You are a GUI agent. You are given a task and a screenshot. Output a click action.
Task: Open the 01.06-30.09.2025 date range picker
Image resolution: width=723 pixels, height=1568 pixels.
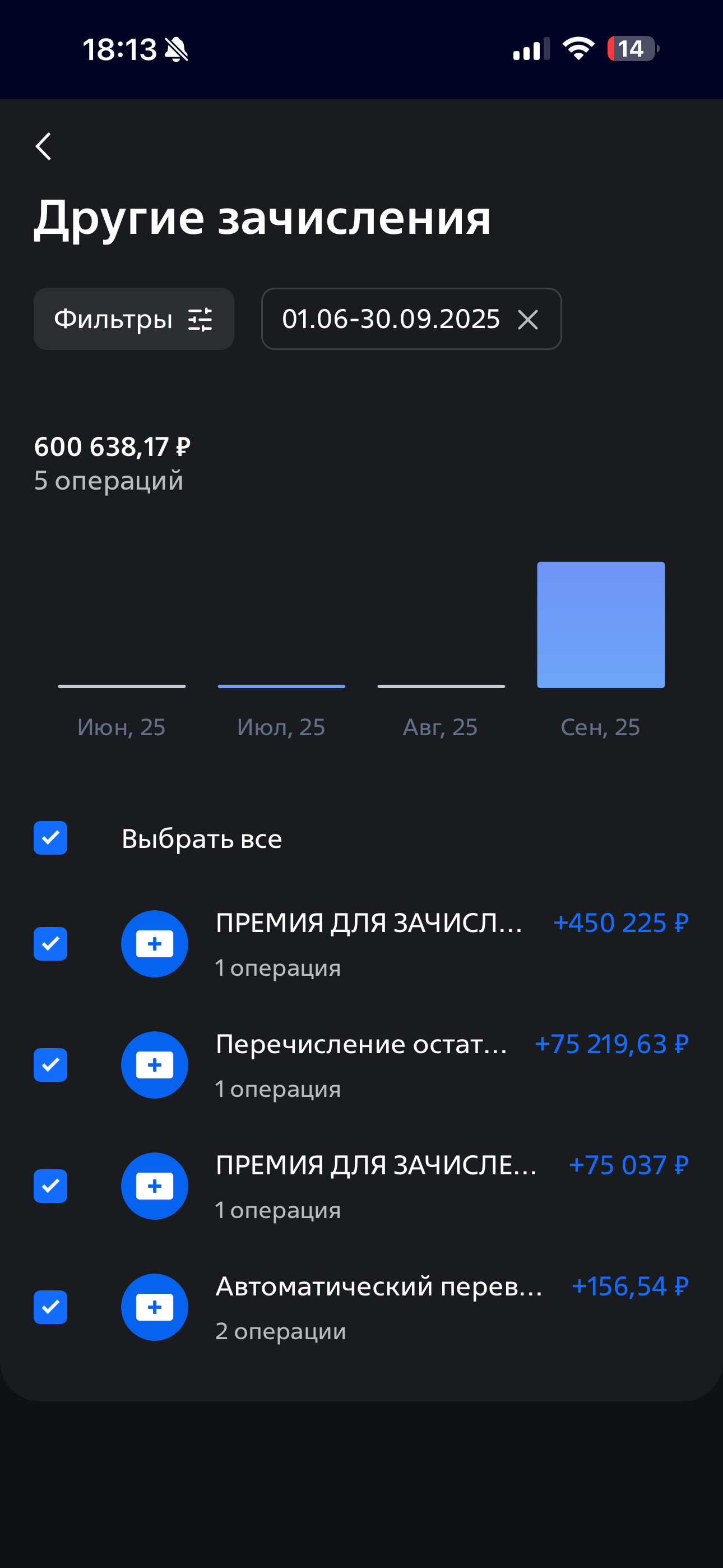(x=391, y=319)
